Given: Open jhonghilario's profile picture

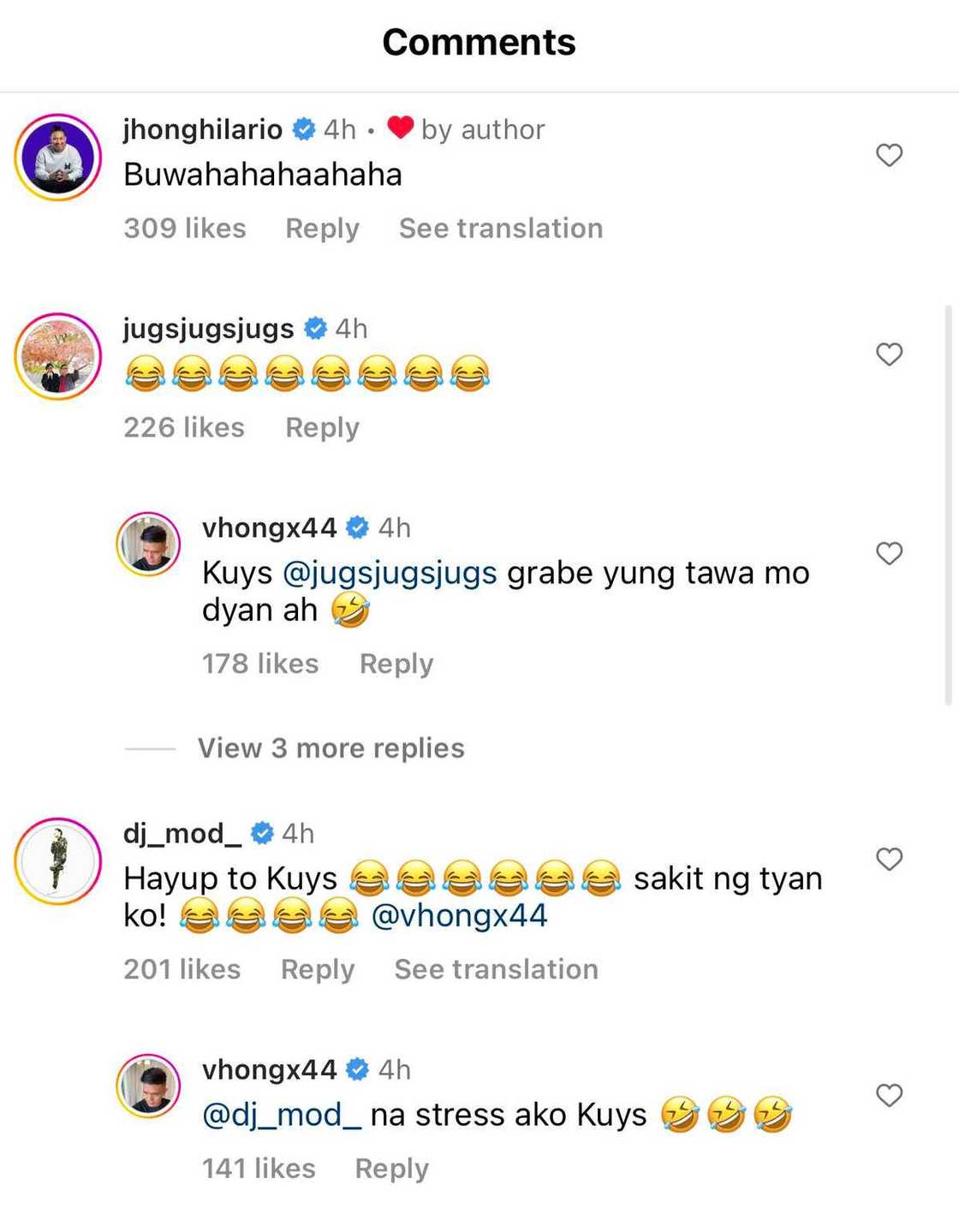Looking at the screenshot, I should tap(58, 158).
